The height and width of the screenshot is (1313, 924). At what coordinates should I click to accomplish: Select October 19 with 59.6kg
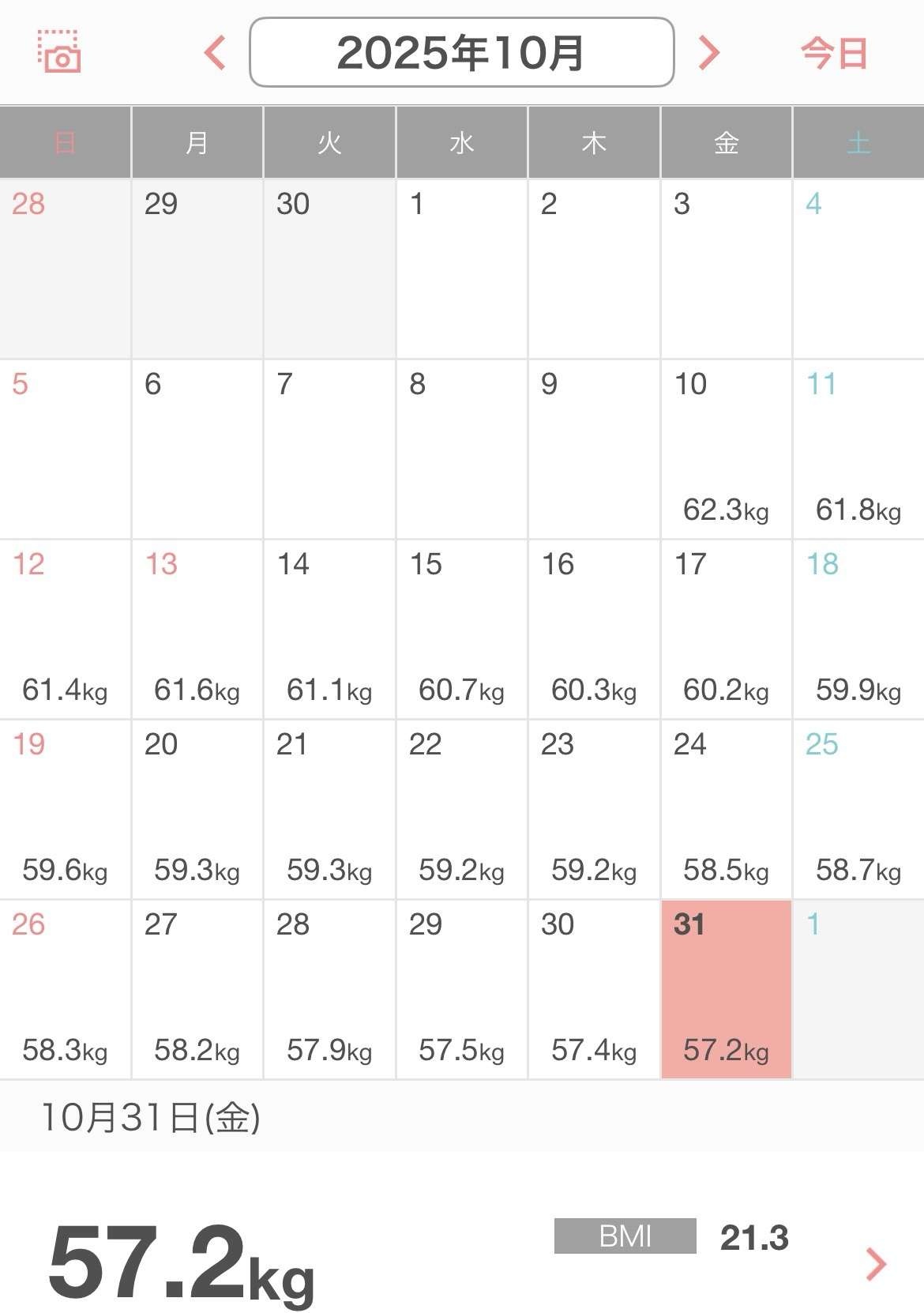[65, 809]
